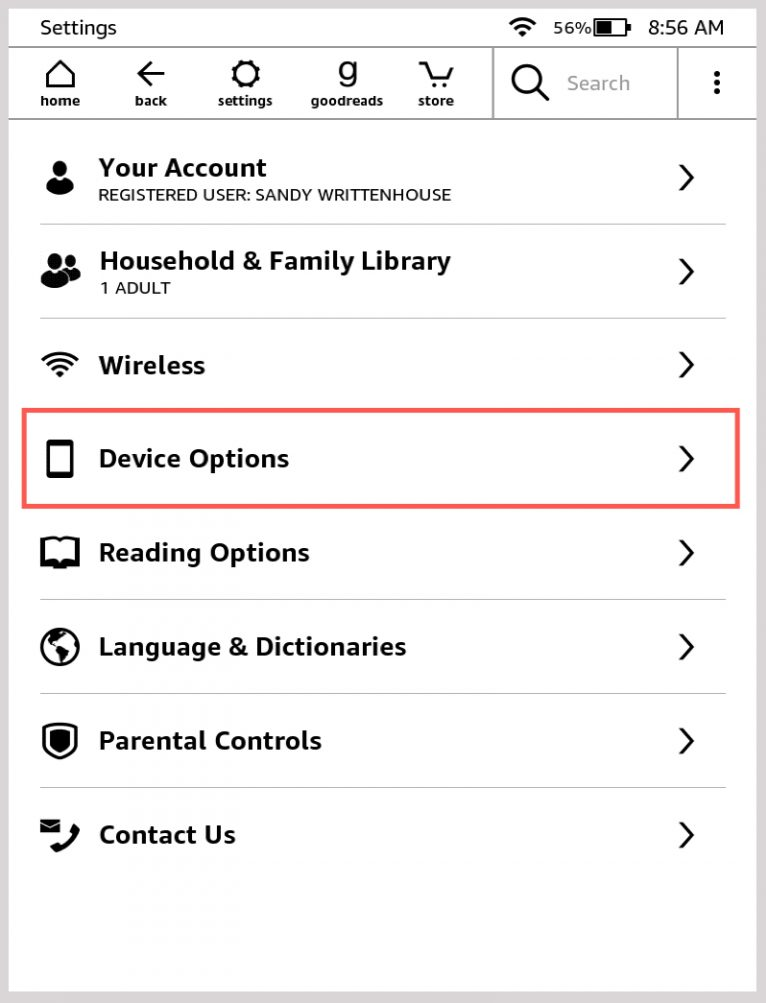766x1003 pixels.
Task: Open the Kindle store
Action: (x=436, y=83)
